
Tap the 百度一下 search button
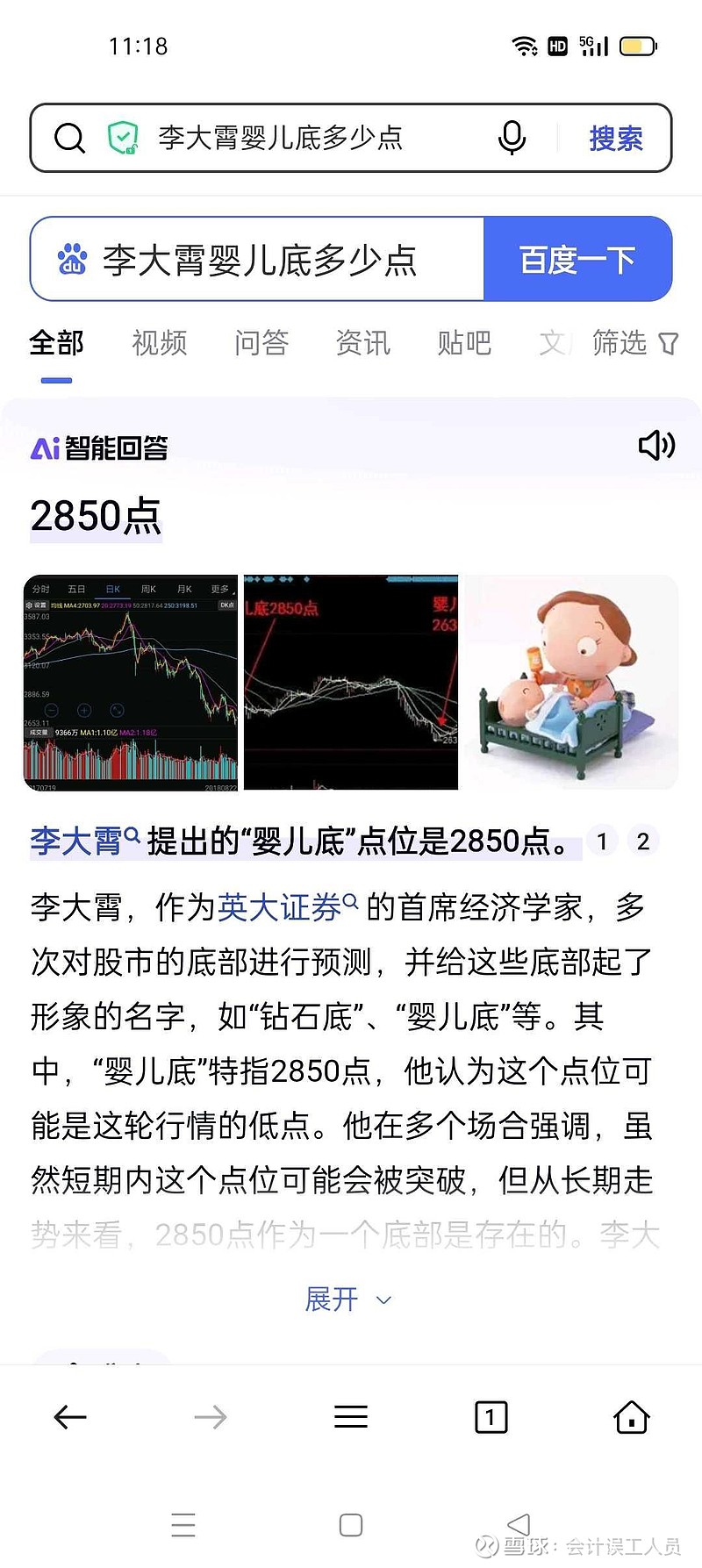[x=577, y=260]
